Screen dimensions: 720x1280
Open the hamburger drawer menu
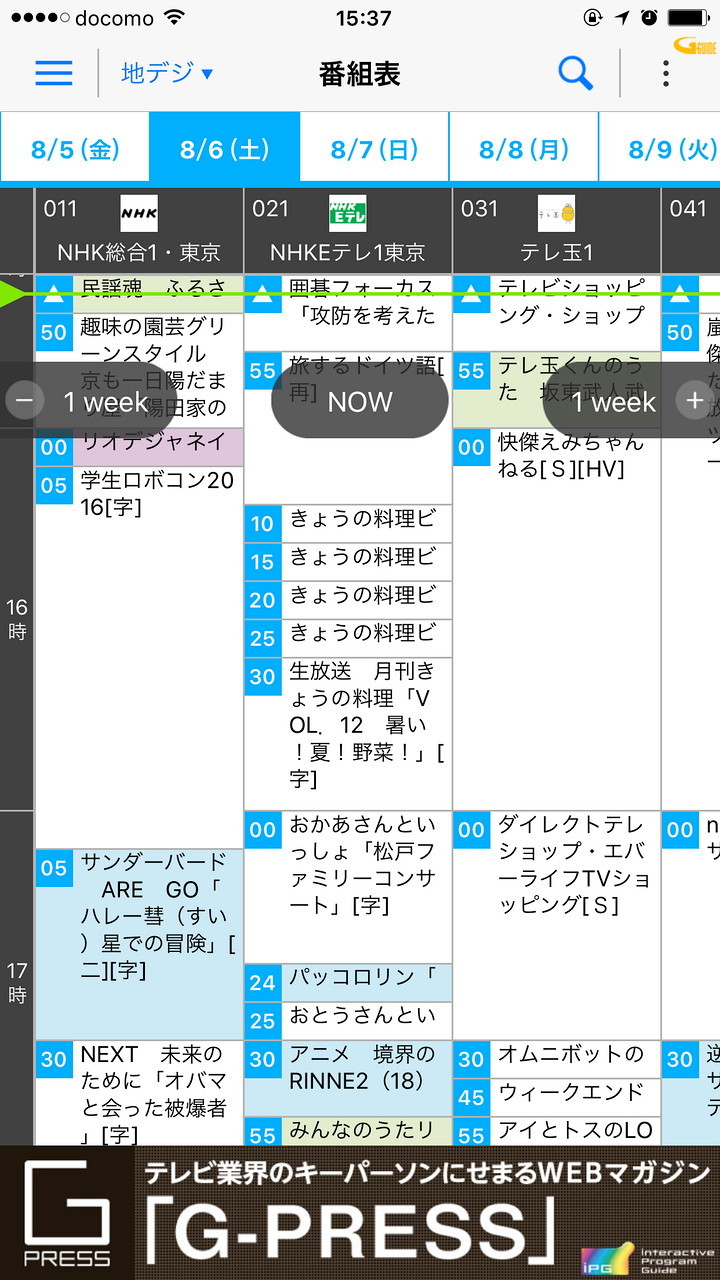[x=54, y=73]
